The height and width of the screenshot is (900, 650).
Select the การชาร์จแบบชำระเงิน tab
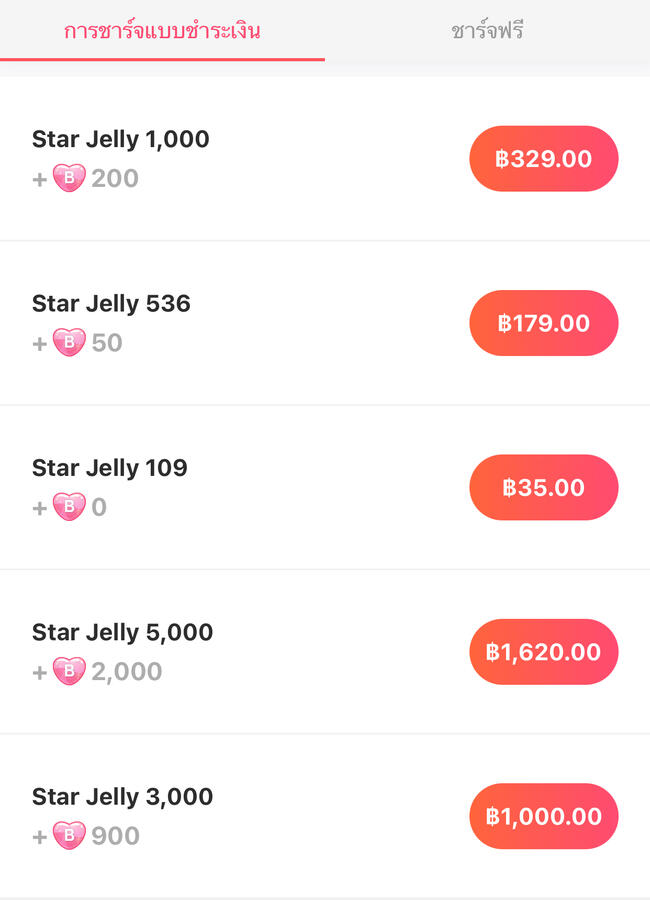(162, 31)
